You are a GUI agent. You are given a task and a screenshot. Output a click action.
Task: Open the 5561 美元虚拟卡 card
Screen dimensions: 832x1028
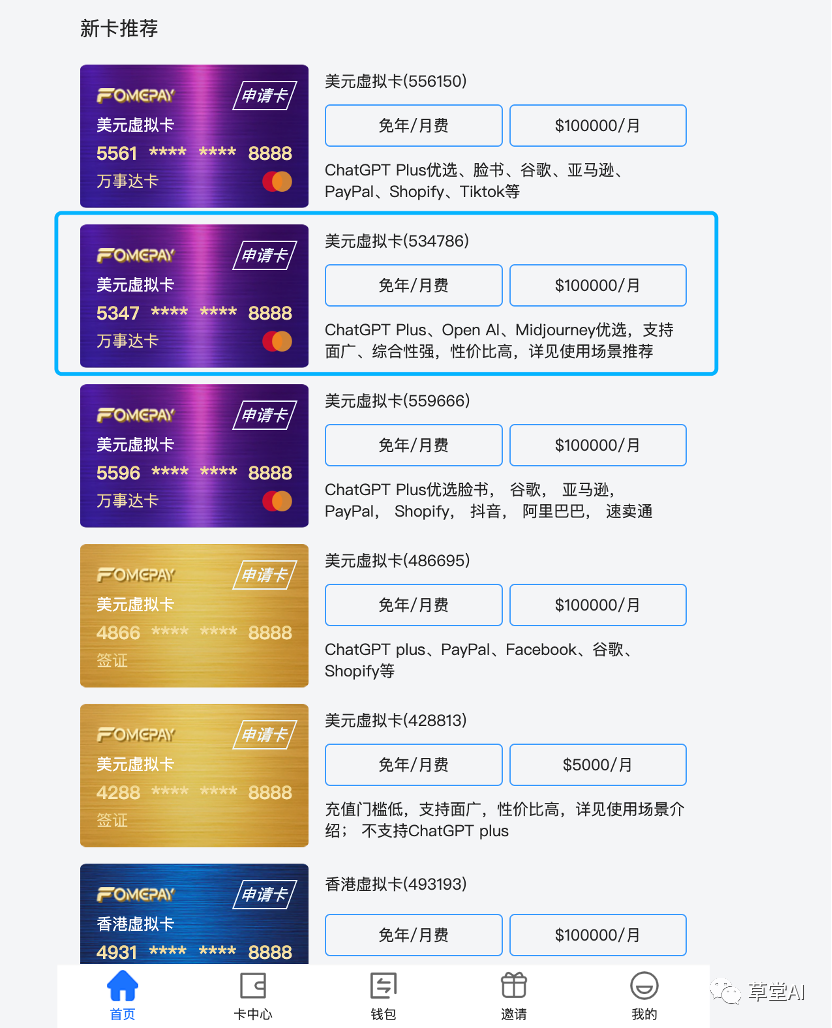coord(194,136)
